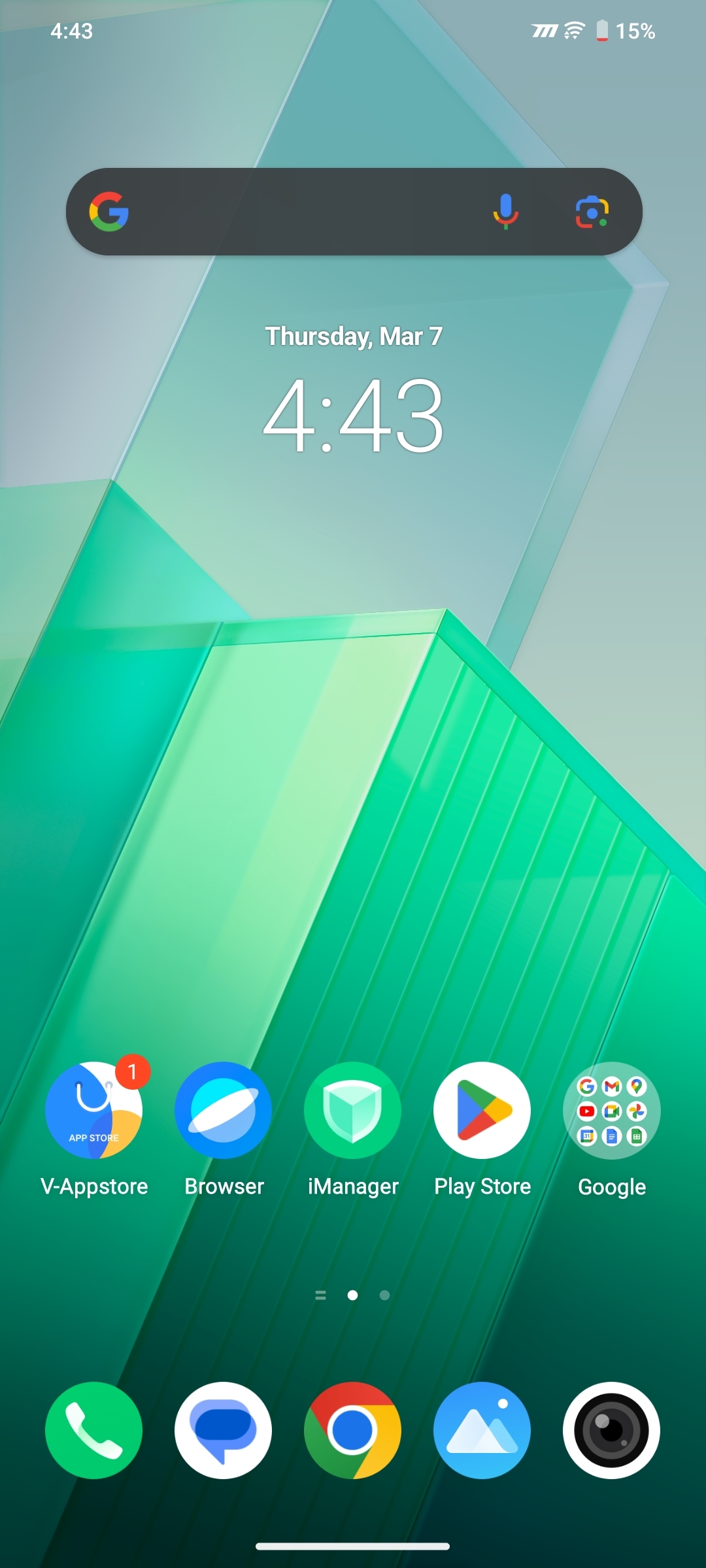The width and height of the screenshot is (706, 1568).
Task: Open Google Lens camera search
Action: tap(592, 212)
